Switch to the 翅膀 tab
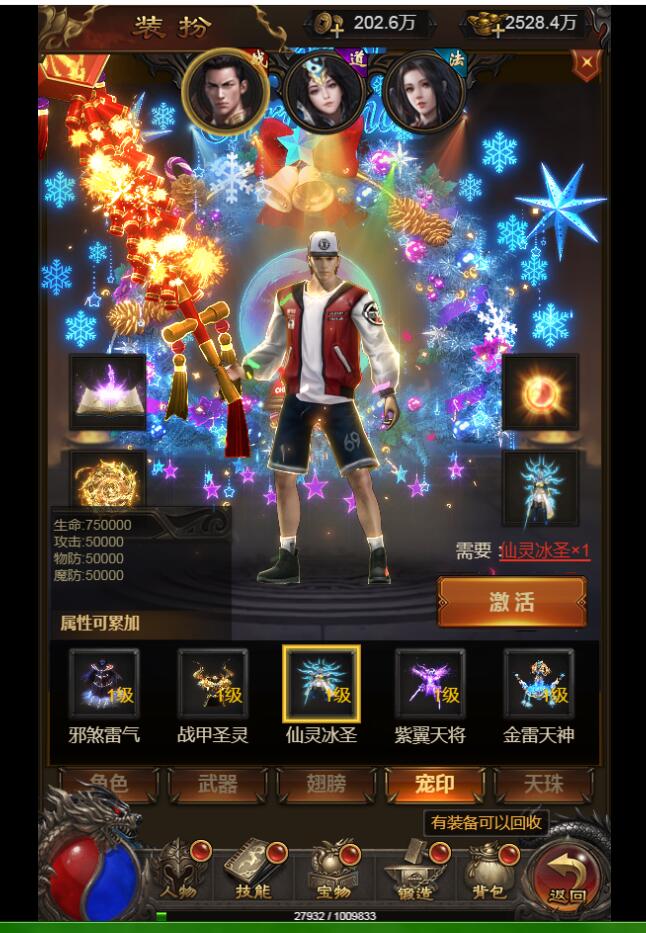The width and height of the screenshot is (646, 933). 326,785
